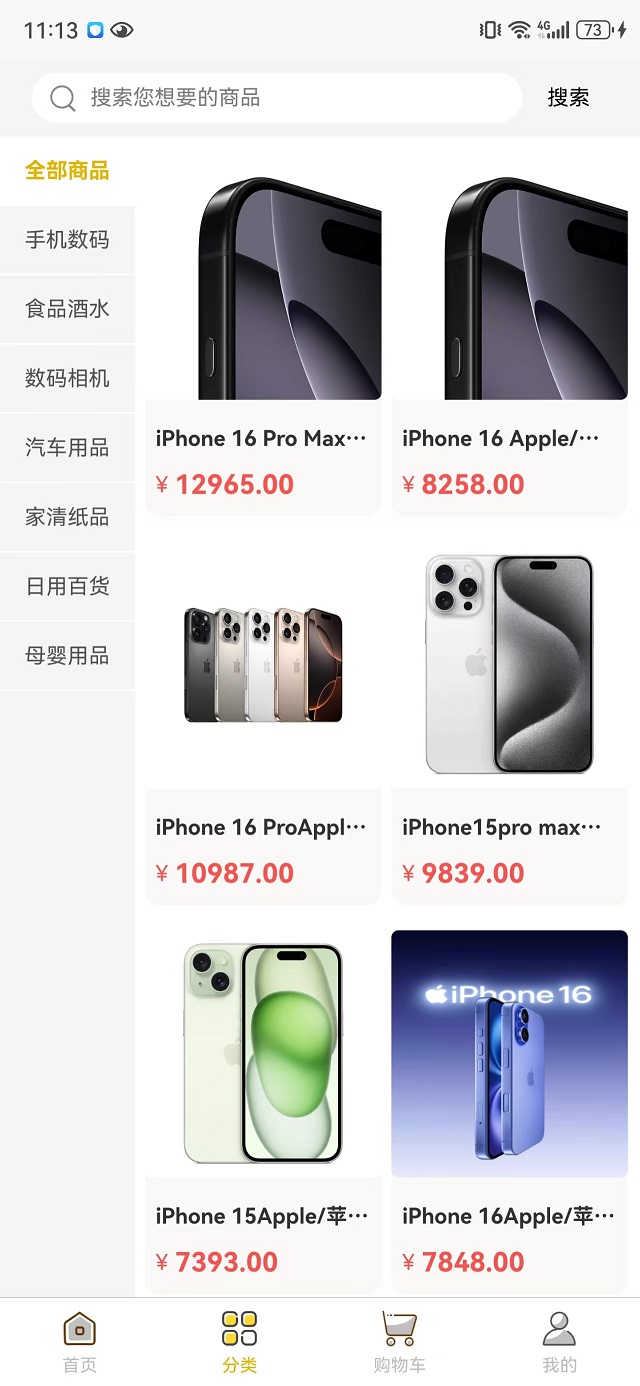Open the iPhone15pro max product card
640x1386 pixels.
click(x=509, y=720)
